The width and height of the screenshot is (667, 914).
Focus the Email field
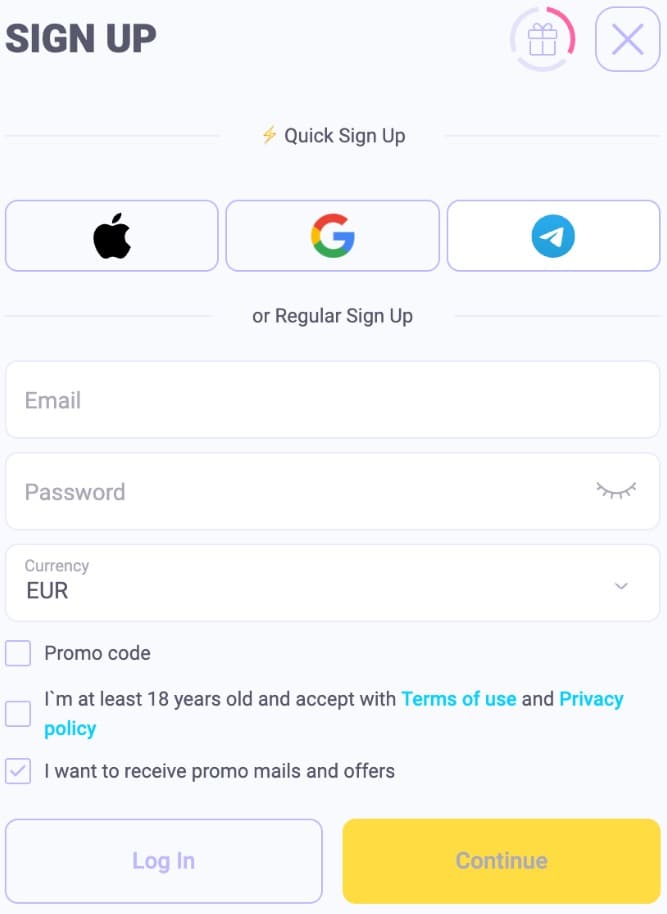click(332, 400)
